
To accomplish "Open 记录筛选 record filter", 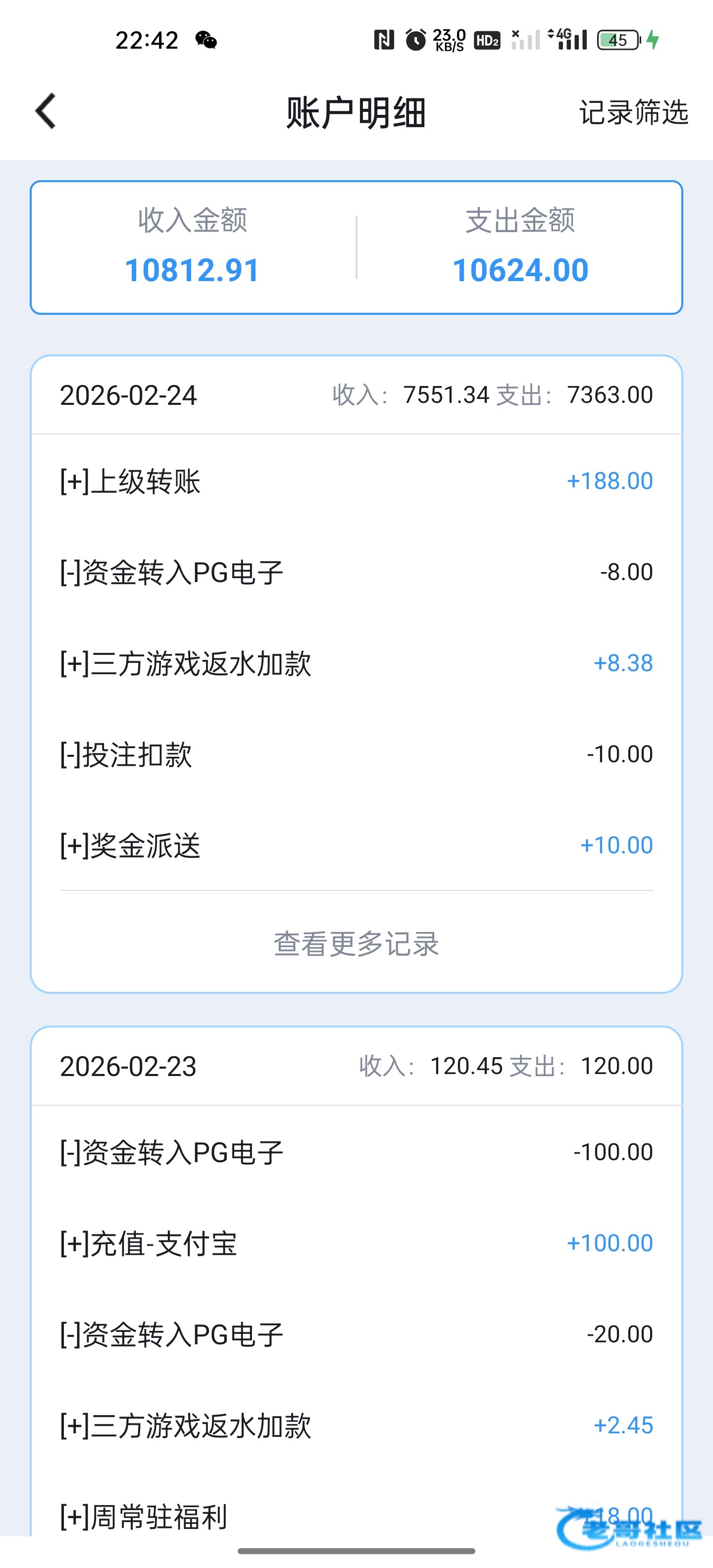I will click(x=633, y=113).
